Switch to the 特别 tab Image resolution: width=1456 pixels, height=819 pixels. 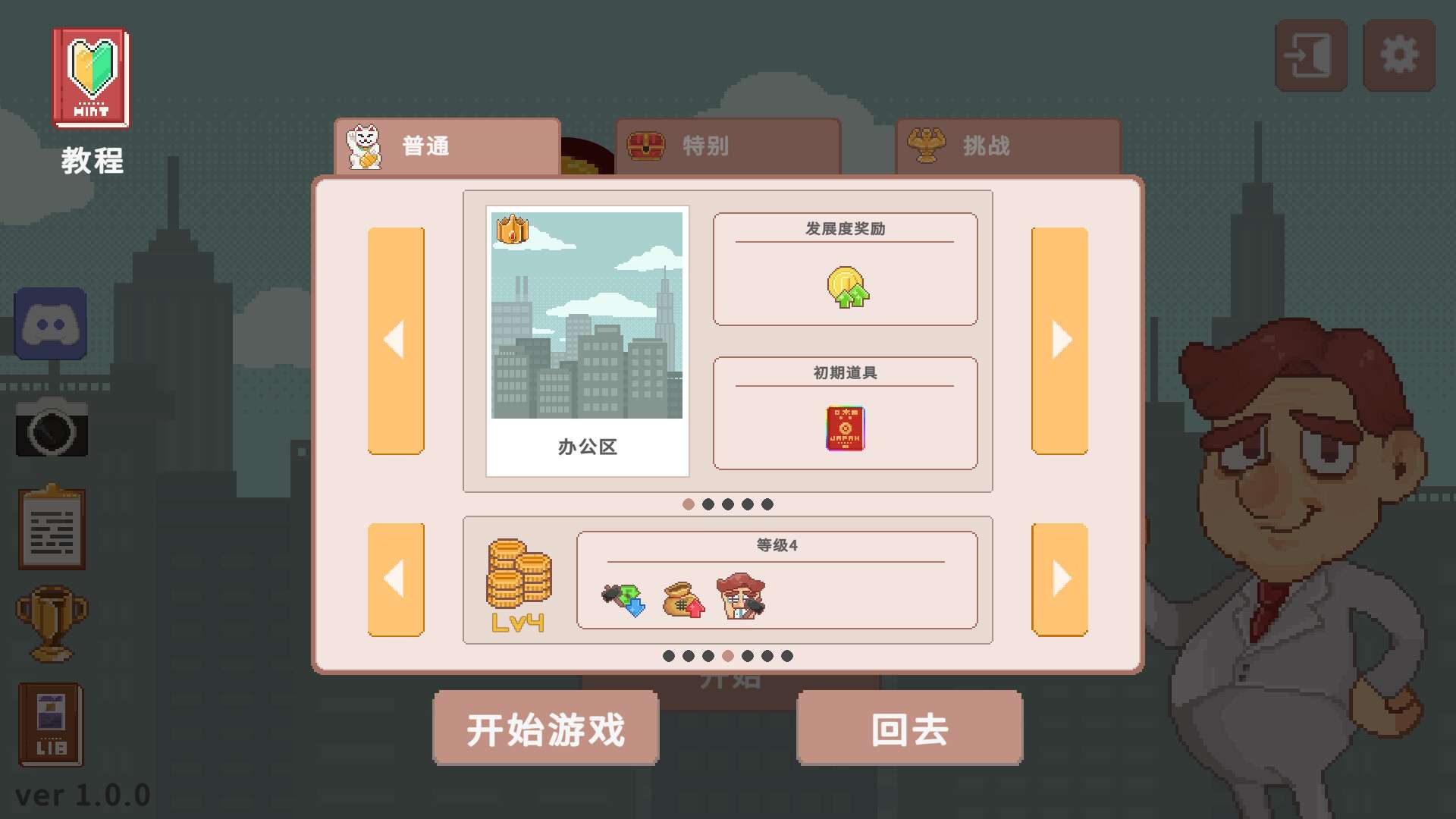click(x=727, y=146)
